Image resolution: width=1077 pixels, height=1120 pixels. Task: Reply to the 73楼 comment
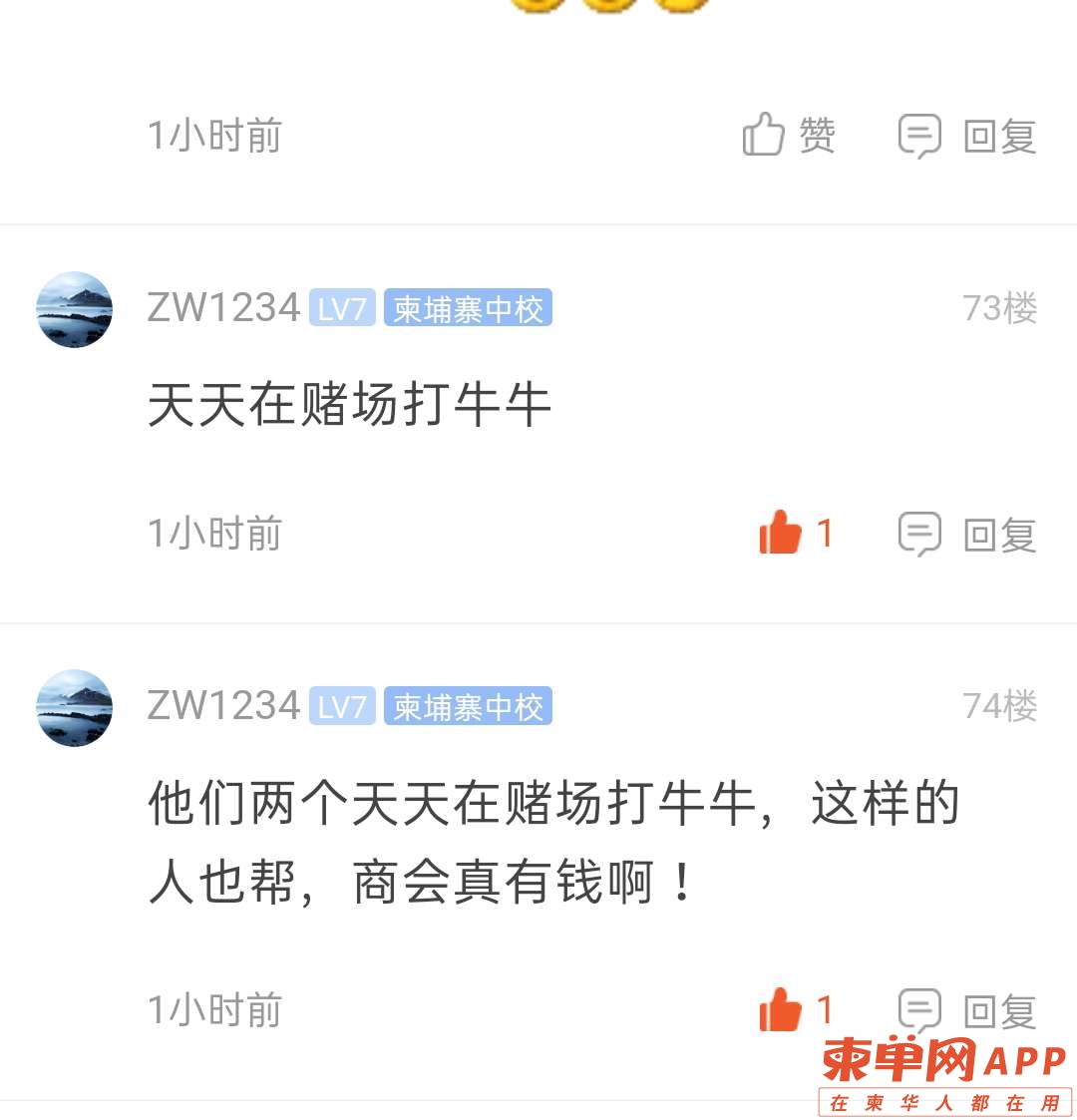click(x=967, y=534)
